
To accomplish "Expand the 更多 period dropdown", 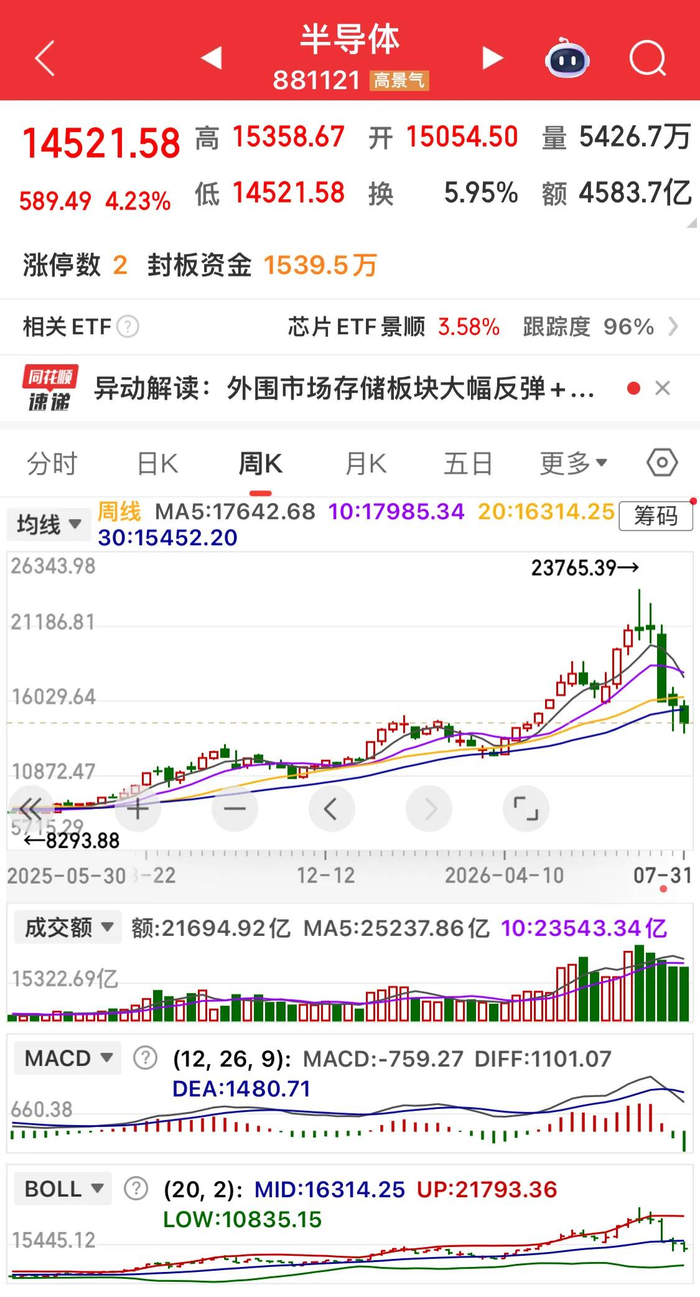I will click(573, 463).
